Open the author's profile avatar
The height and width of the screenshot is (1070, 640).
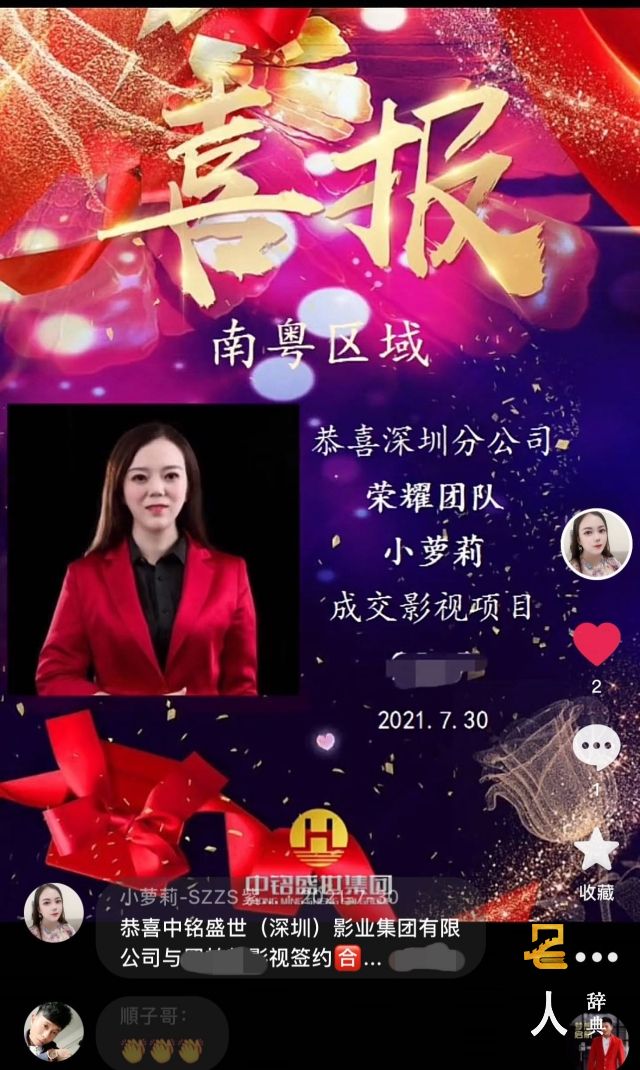coord(596,544)
